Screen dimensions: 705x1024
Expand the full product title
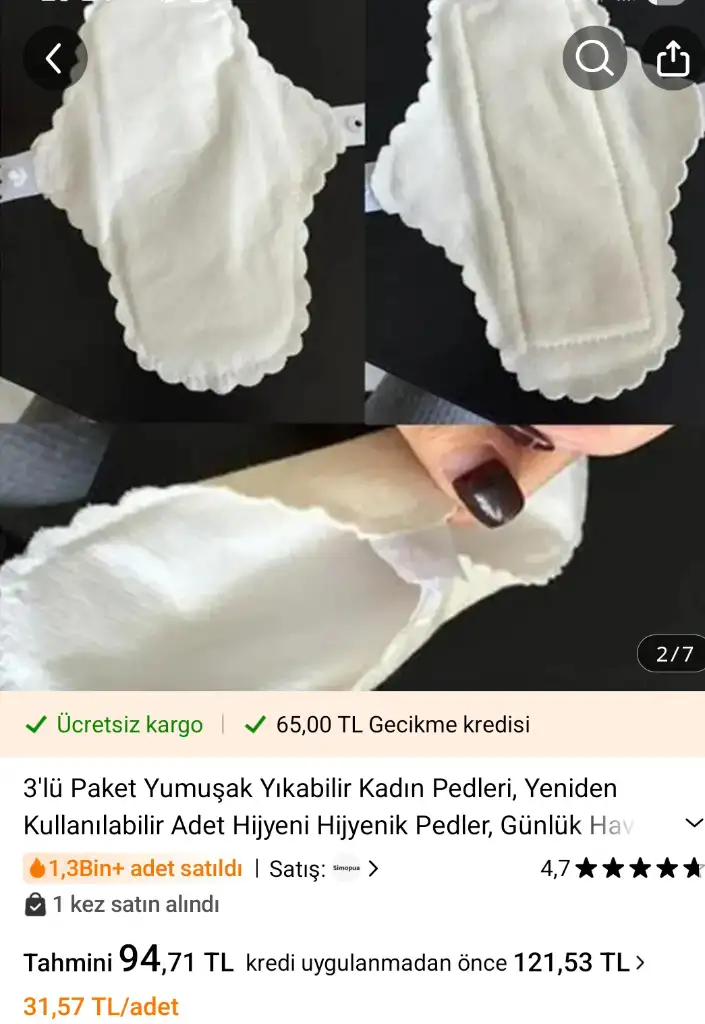click(x=693, y=824)
